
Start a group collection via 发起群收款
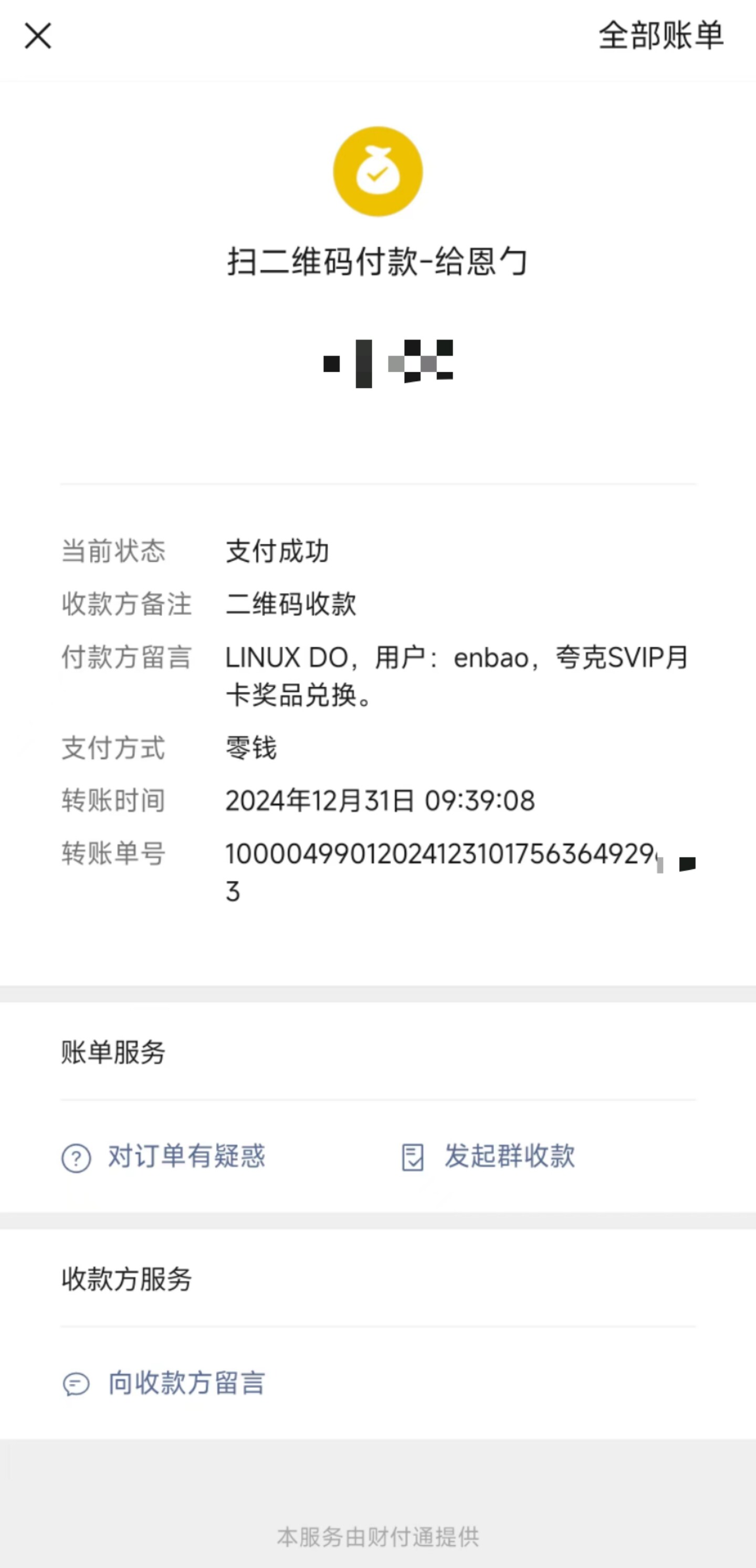point(488,1156)
